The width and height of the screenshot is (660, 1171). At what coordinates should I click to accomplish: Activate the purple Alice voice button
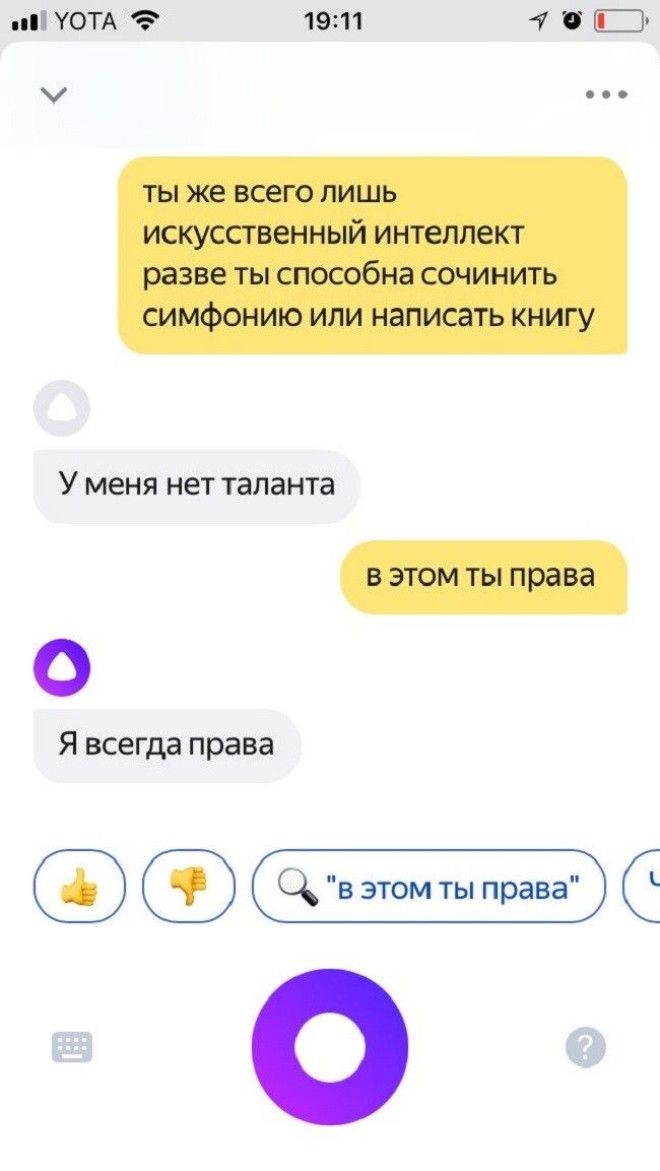point(329,1047)
